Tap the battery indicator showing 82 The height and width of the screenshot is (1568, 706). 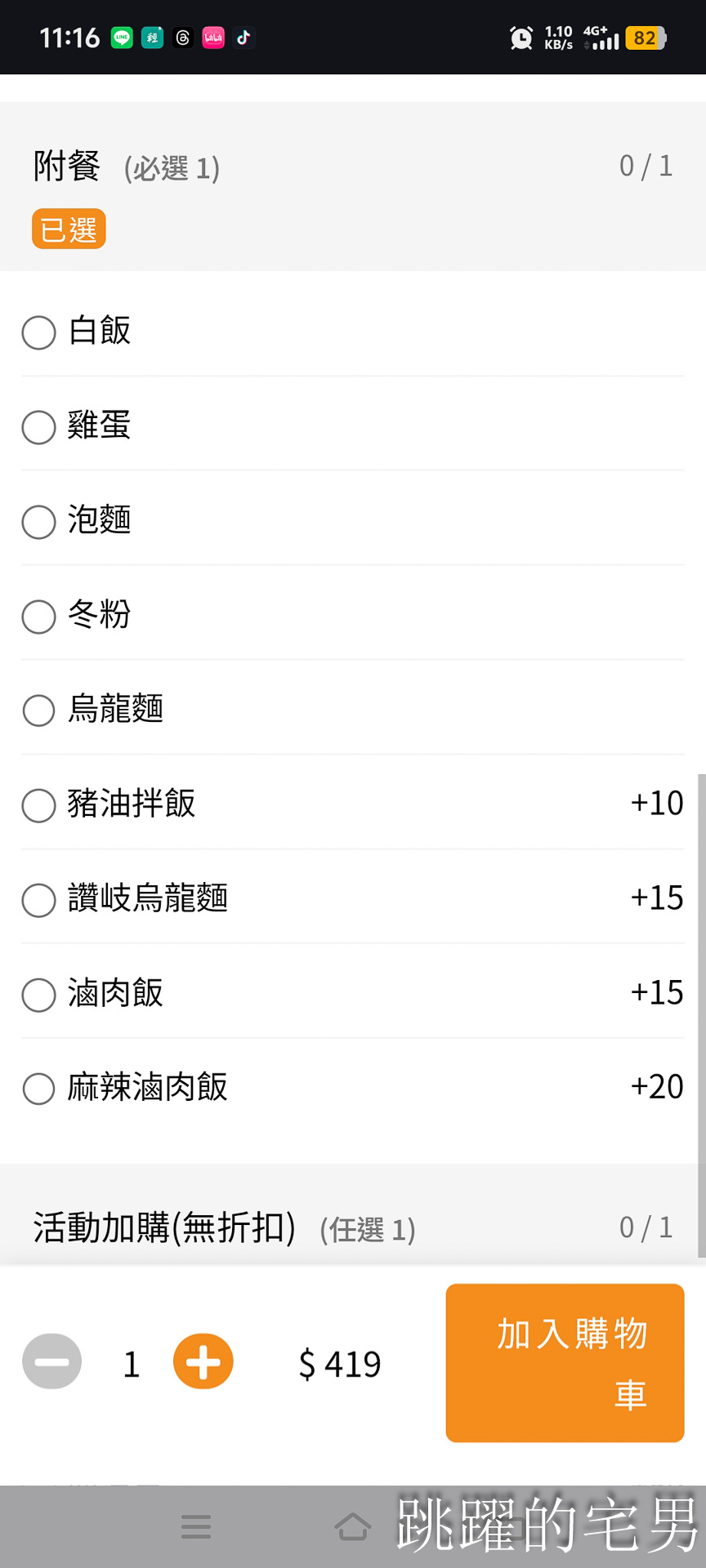pos(645,38)
